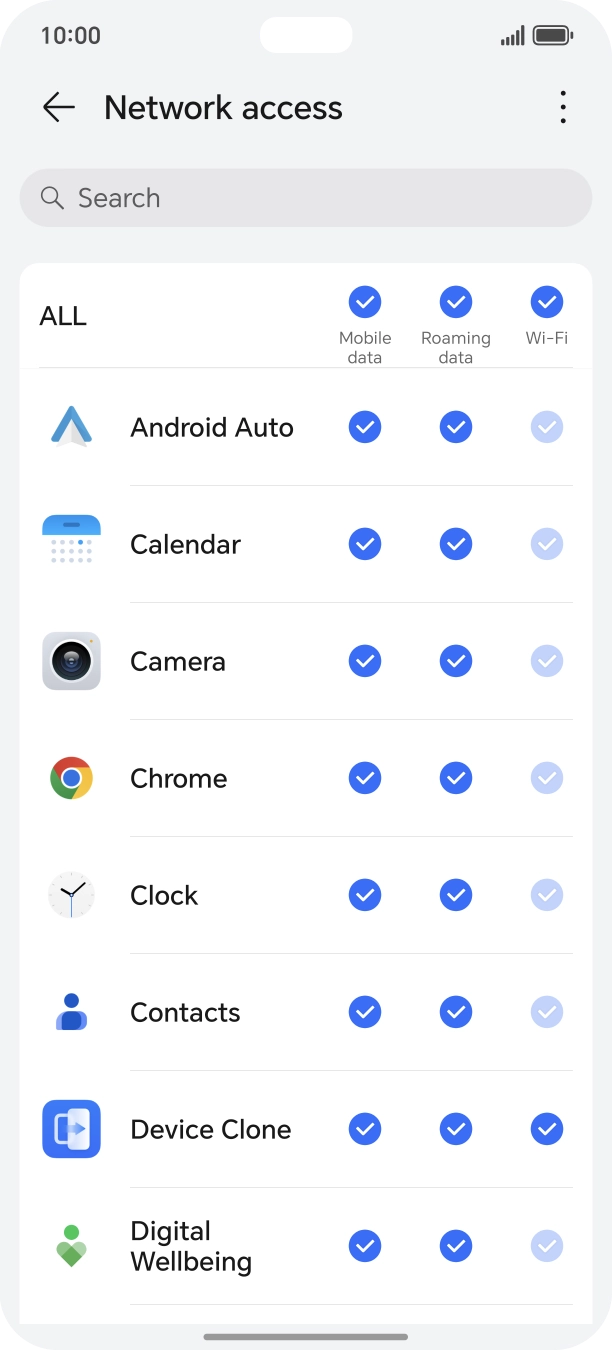612x1350 pixels.
Task: Go back from Network access
Action: pyautogui.click(x=59, y=108)
